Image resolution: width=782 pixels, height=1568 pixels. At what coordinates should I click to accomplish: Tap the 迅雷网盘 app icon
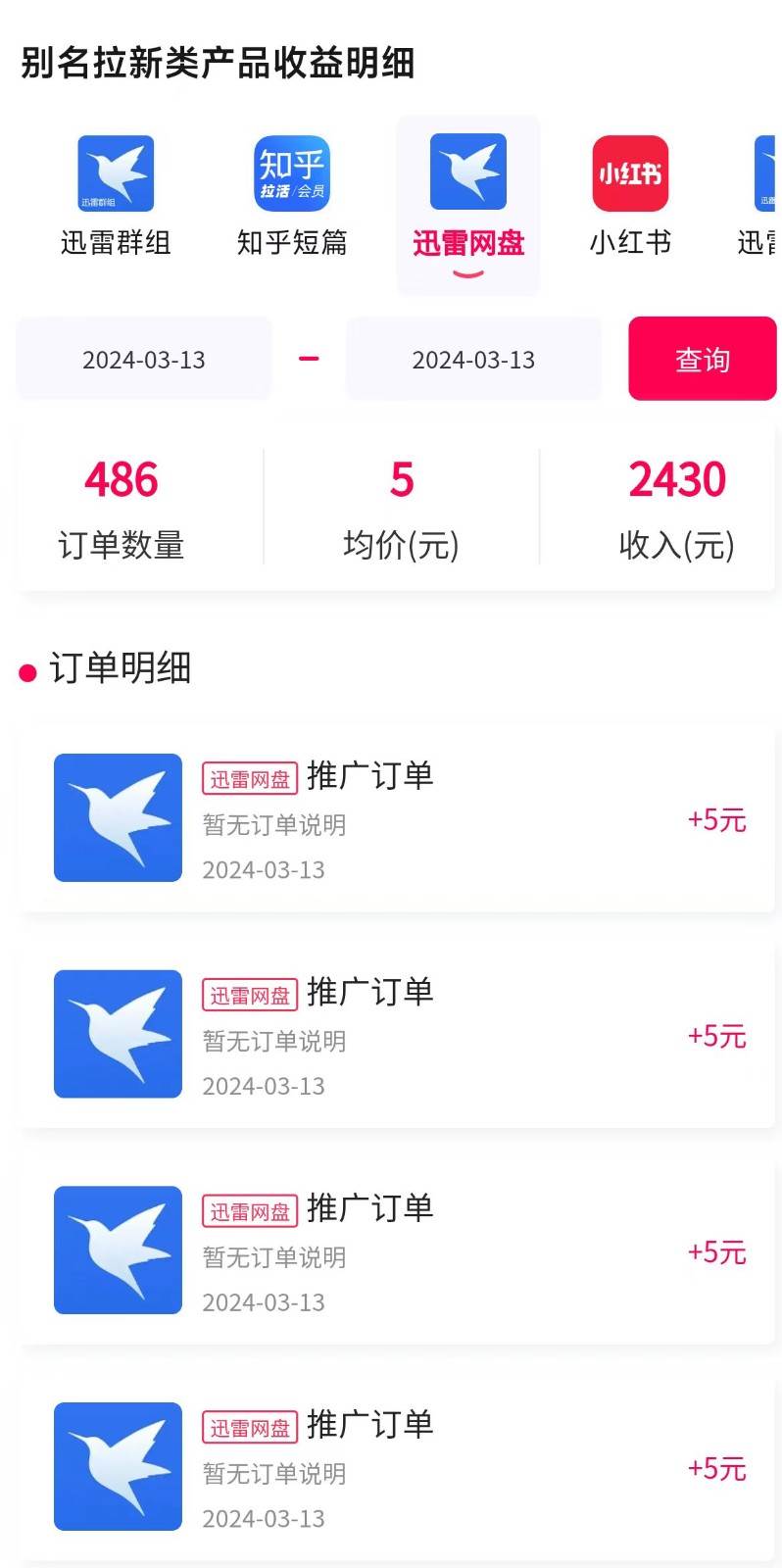tap(468, 172)
